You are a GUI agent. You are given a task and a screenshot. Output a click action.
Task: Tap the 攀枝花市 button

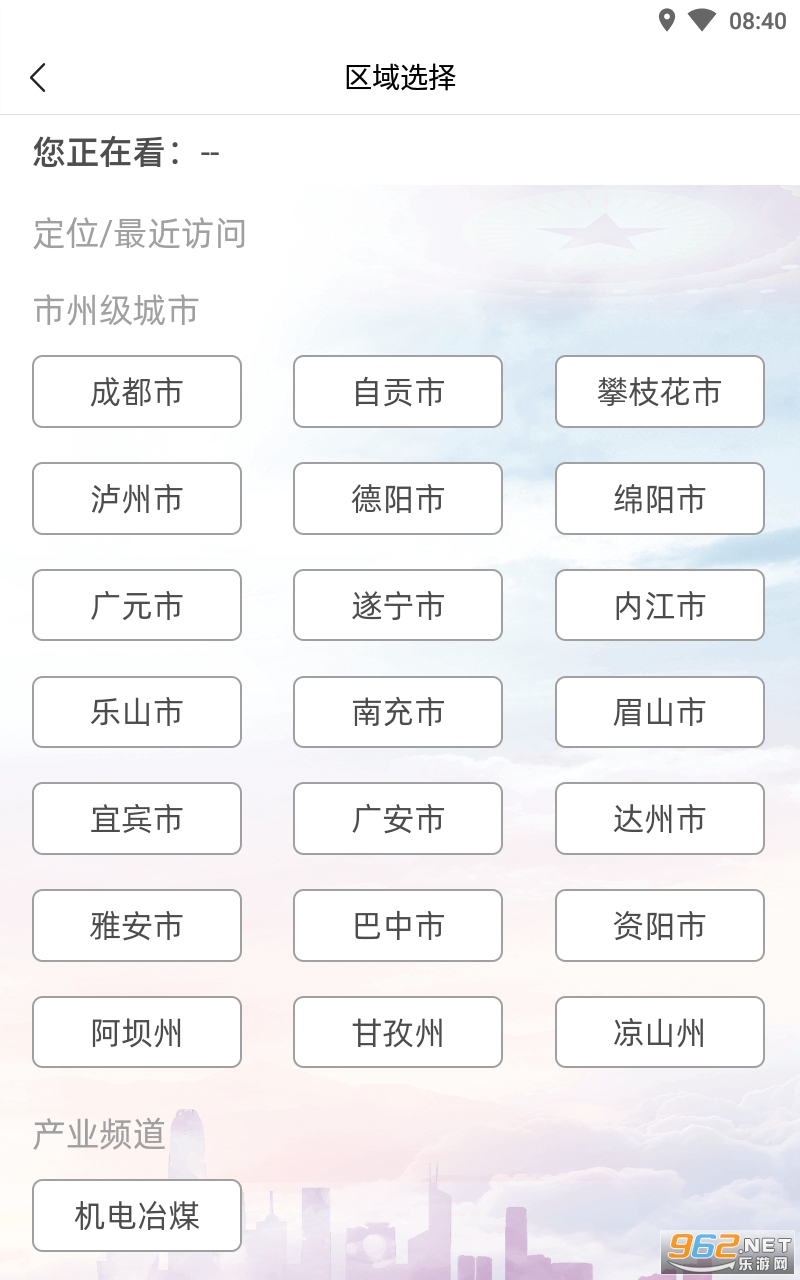659,392
